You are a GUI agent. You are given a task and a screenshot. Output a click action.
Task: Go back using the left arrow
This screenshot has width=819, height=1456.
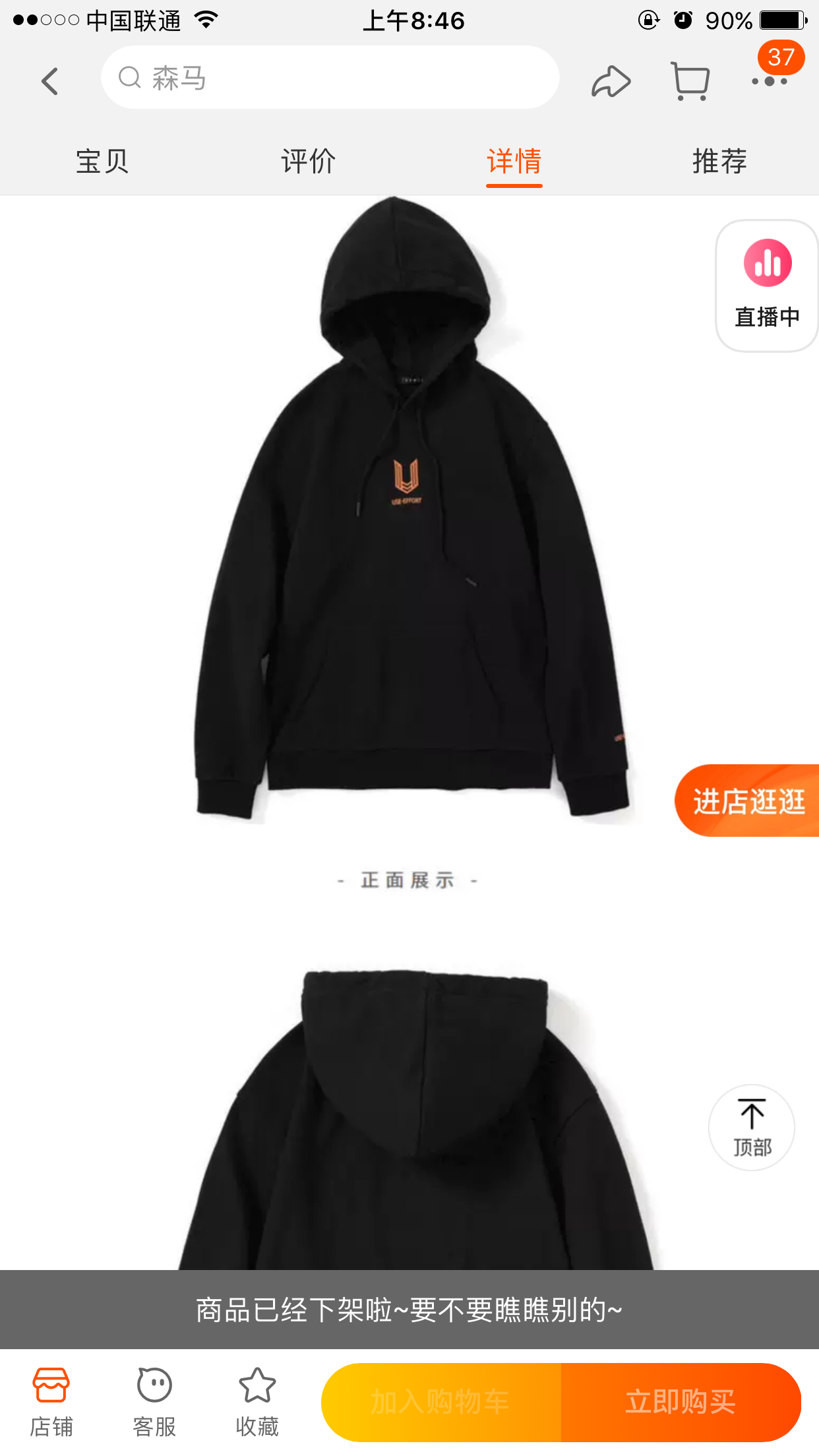coord(50,81)
